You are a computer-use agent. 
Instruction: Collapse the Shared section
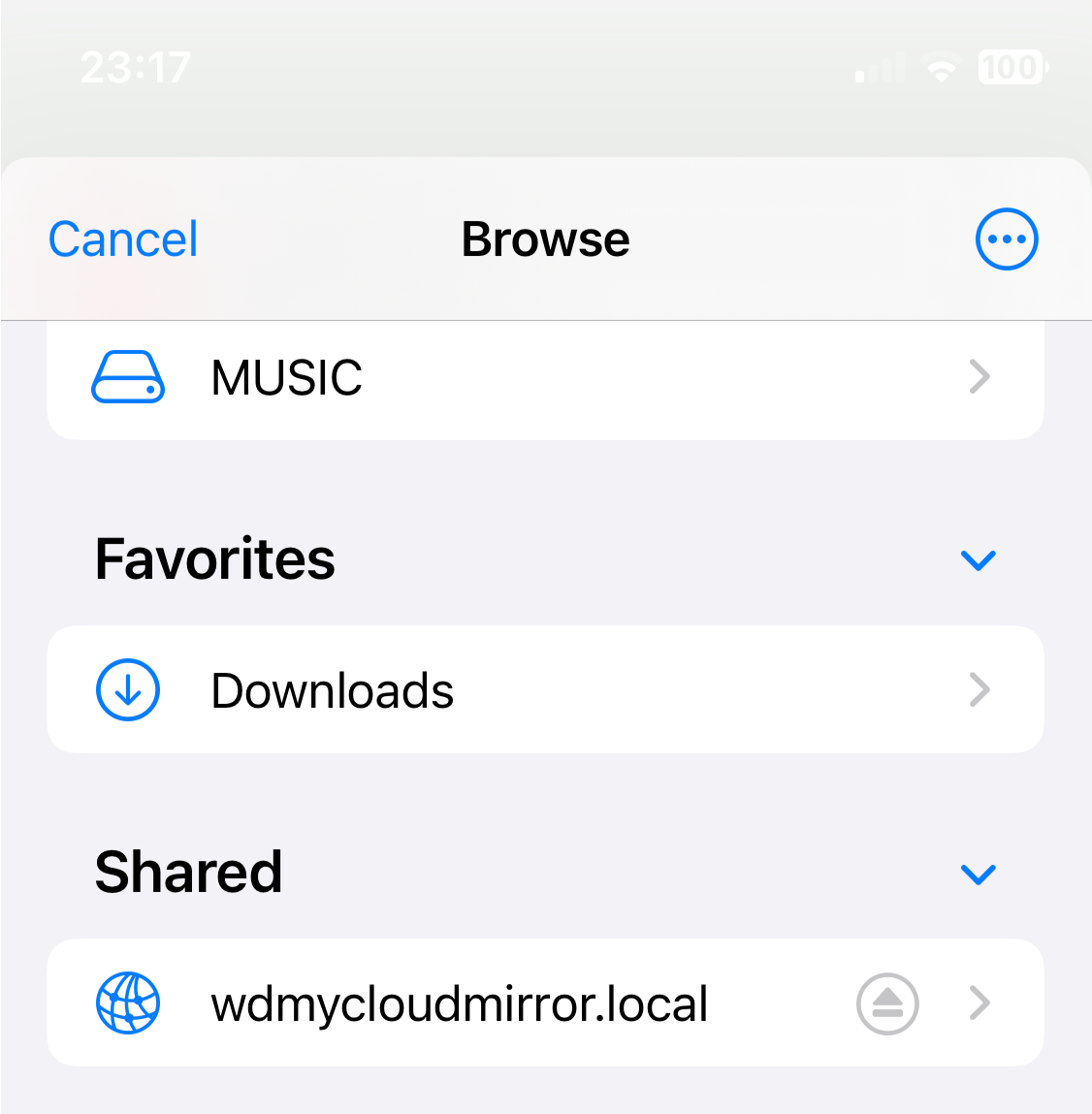click(978, 874)
